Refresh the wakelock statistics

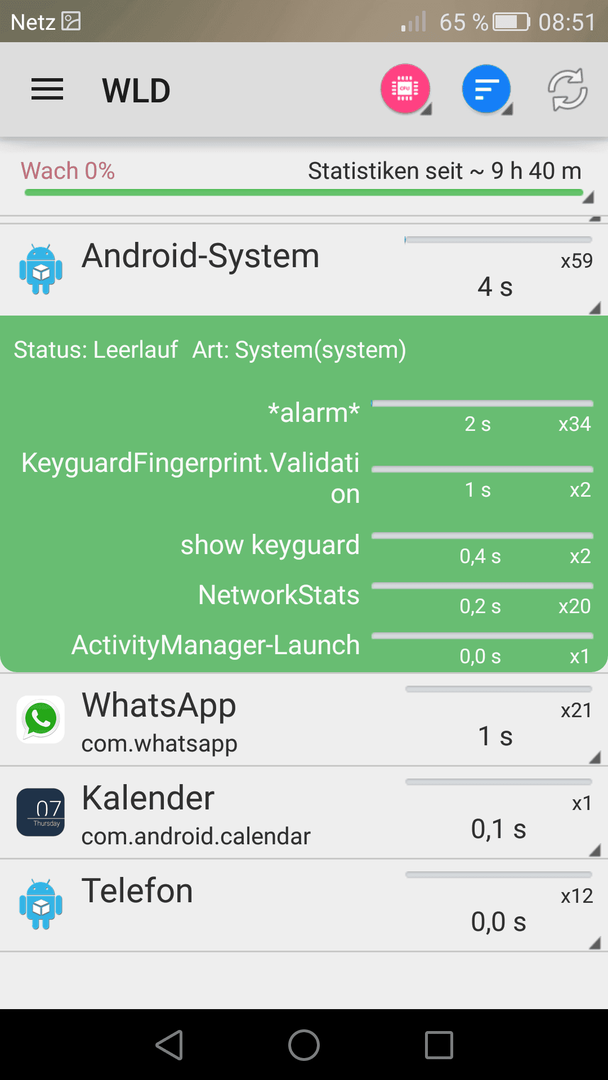click(x=567, y=90)
